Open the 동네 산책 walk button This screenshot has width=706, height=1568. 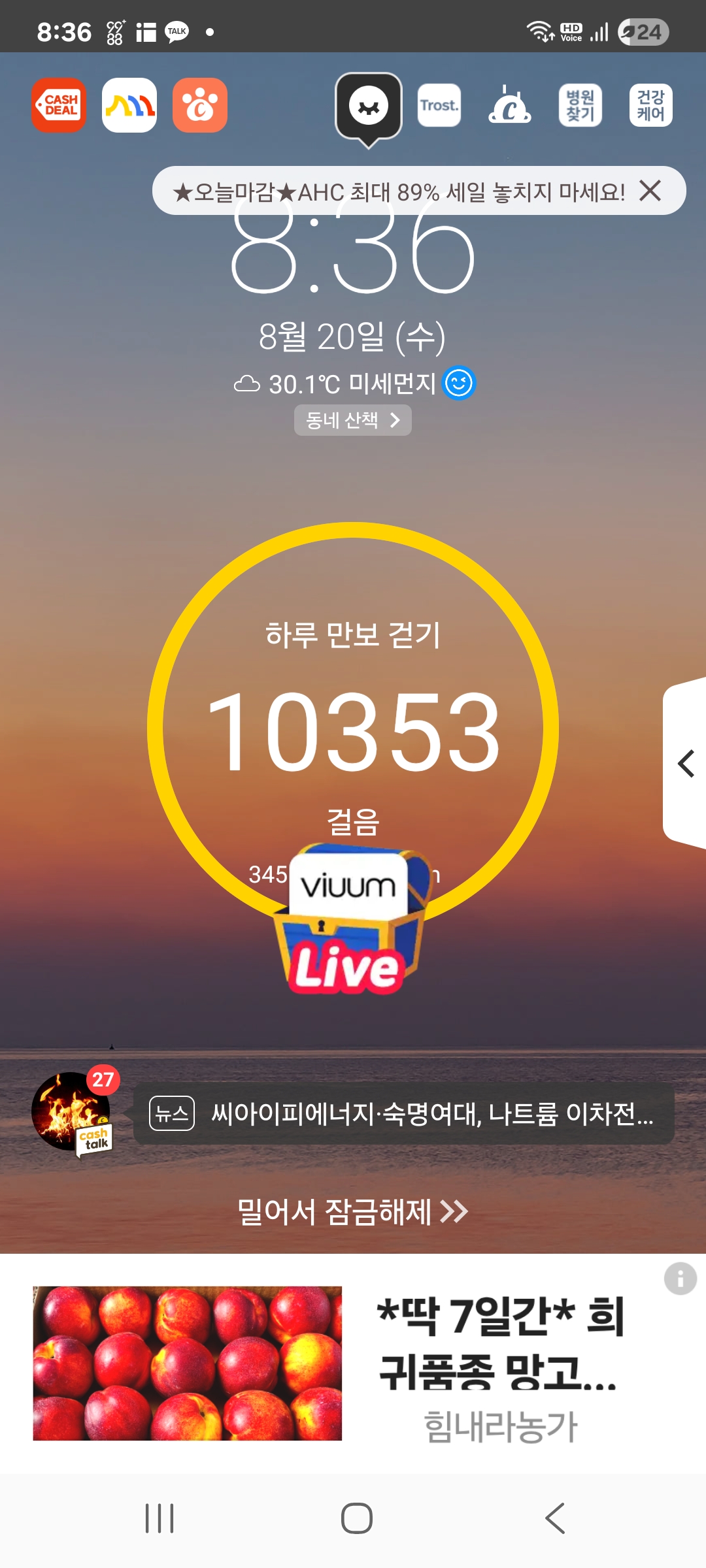353,420
